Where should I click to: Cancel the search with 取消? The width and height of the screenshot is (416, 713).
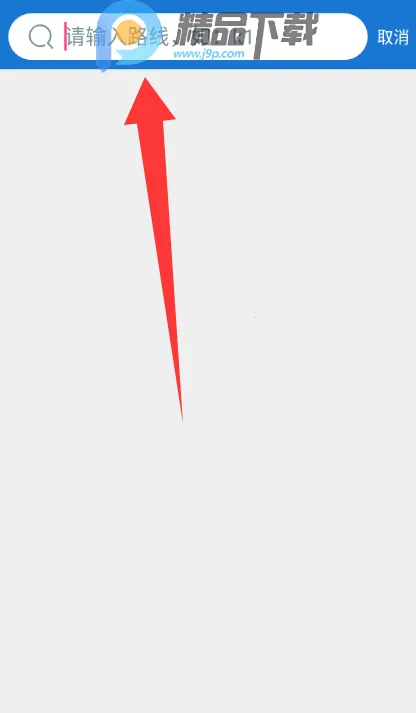pyautogui.click(x=393, y=37)
